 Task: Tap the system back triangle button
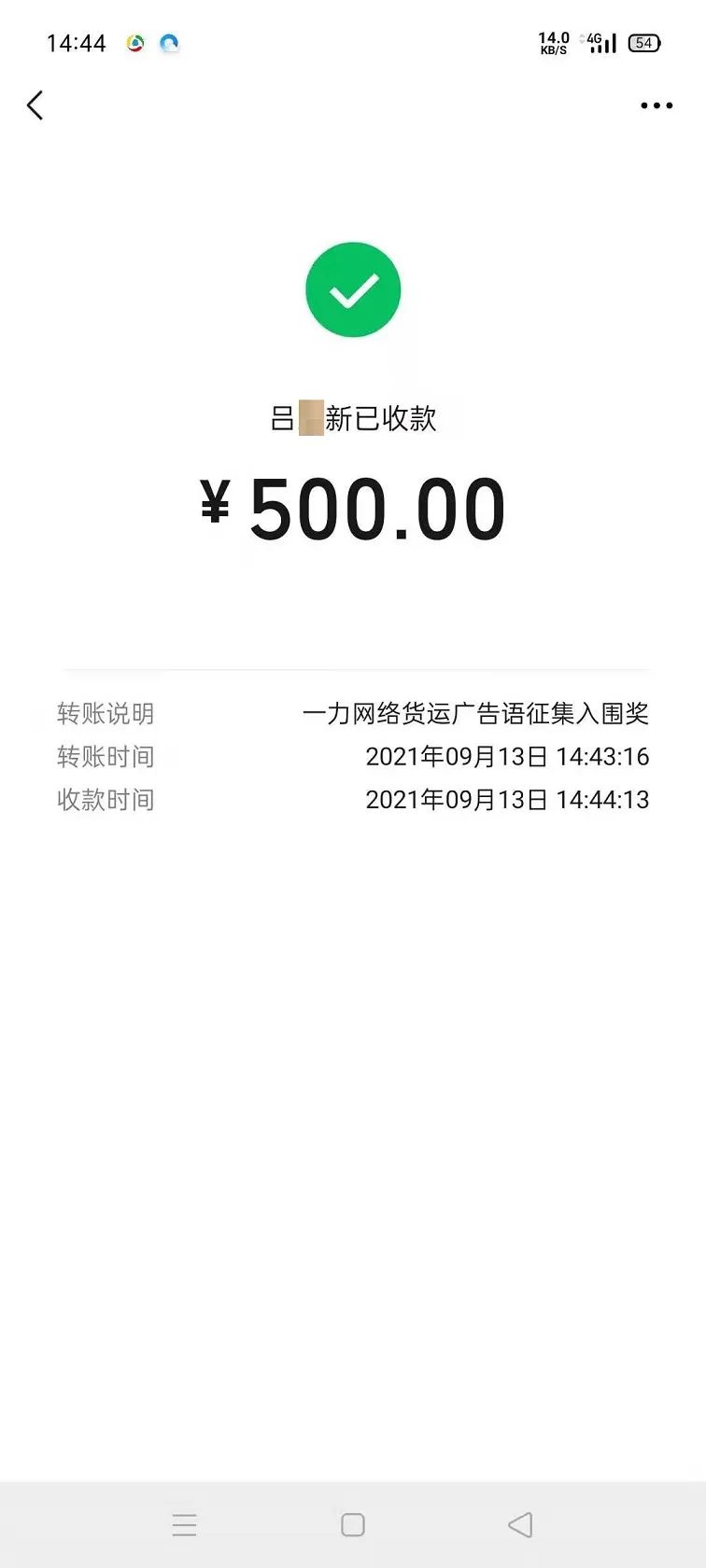point(520,1525)
